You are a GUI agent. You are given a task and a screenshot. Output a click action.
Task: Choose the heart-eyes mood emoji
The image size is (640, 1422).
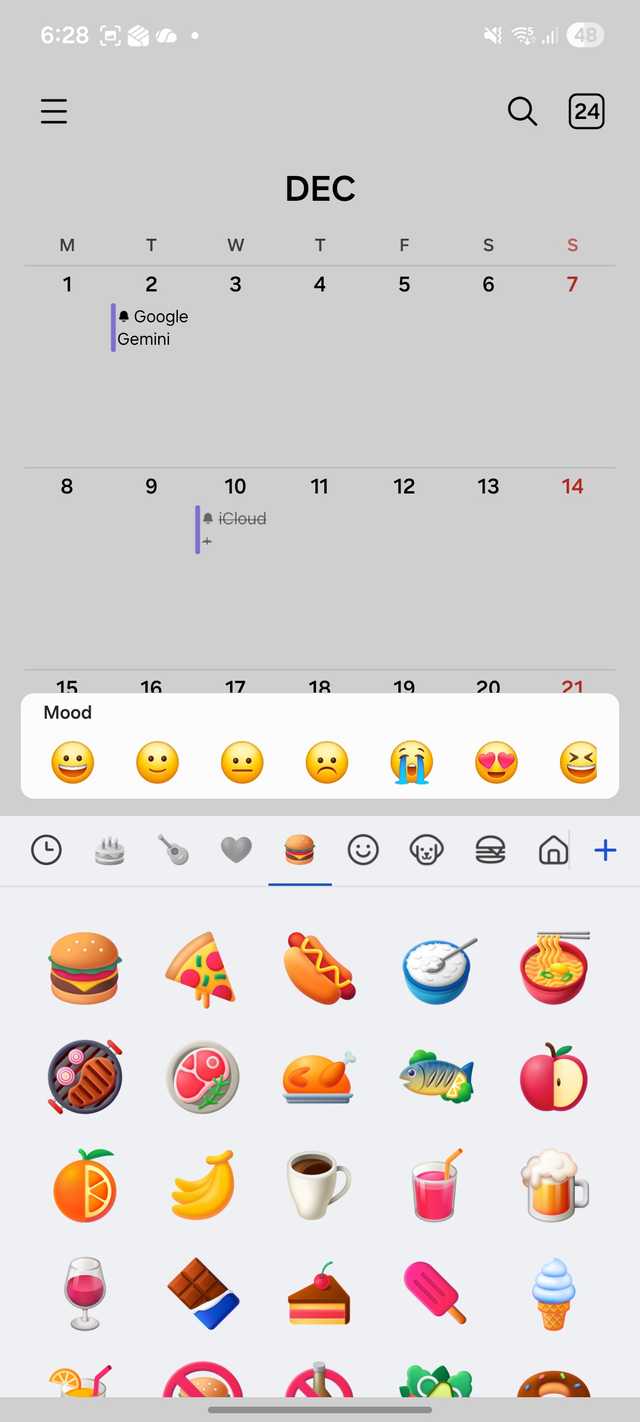pos(496,763)
